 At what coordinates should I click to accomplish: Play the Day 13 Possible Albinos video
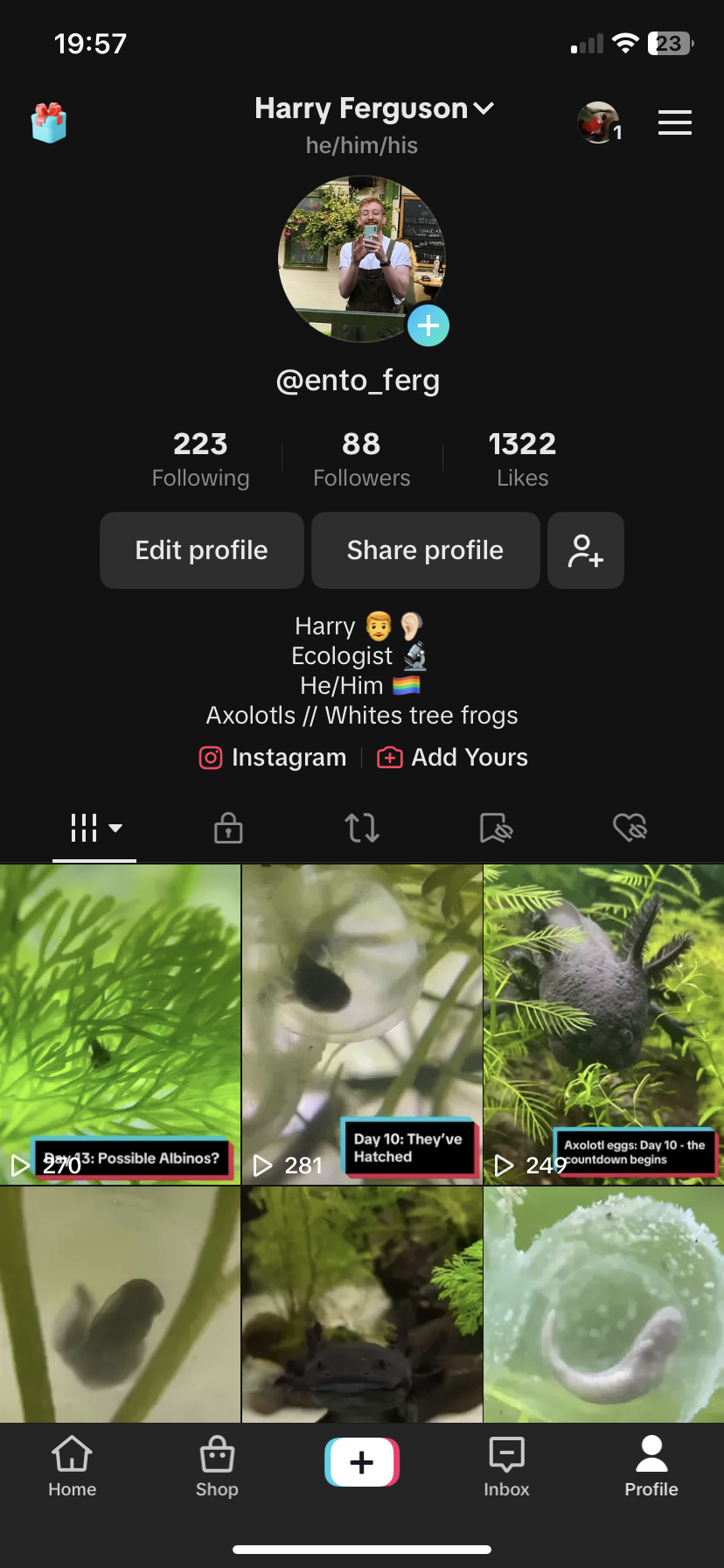point(120,1025)
